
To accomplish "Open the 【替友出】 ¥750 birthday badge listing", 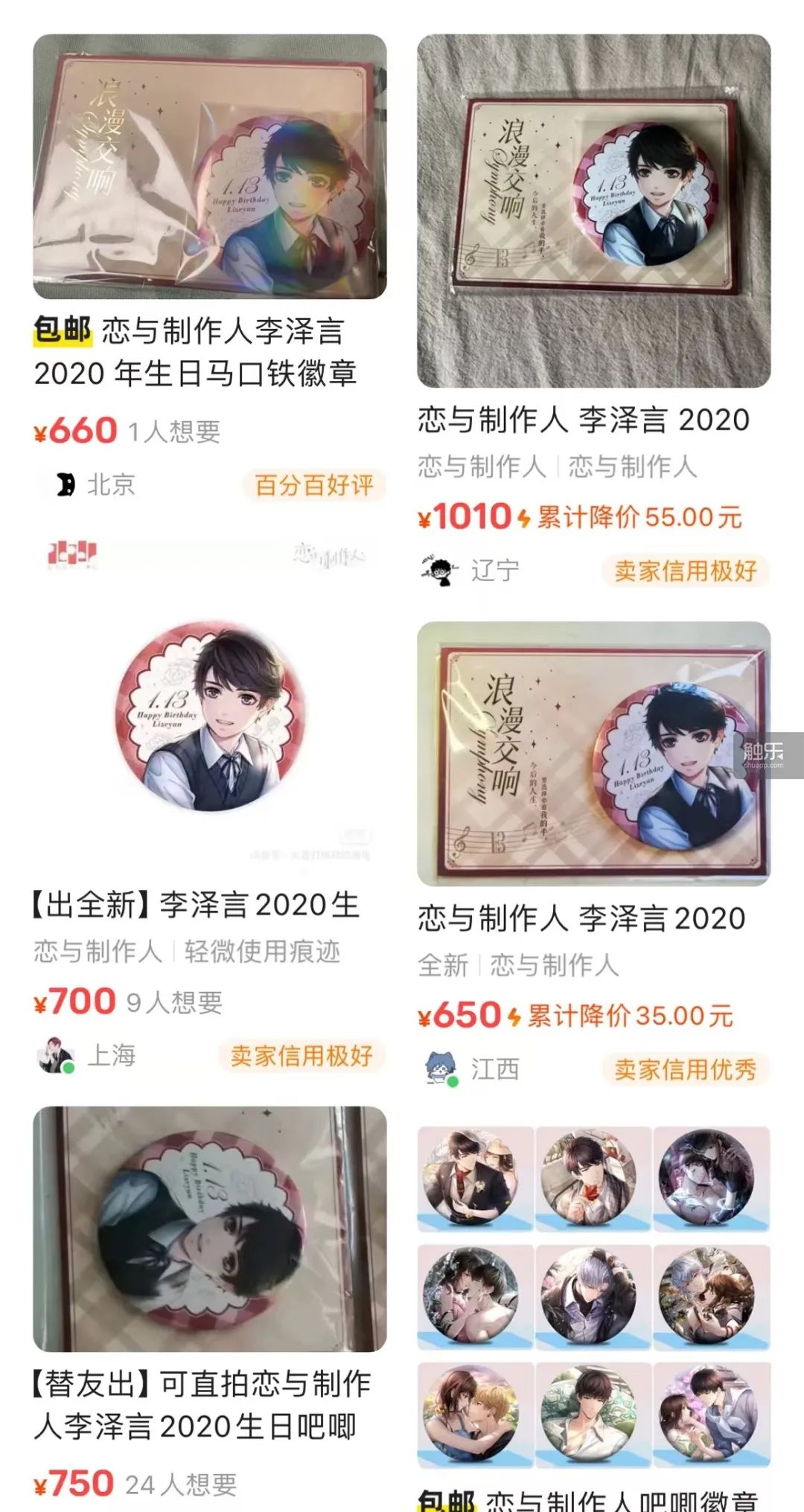I will 209,1228.
